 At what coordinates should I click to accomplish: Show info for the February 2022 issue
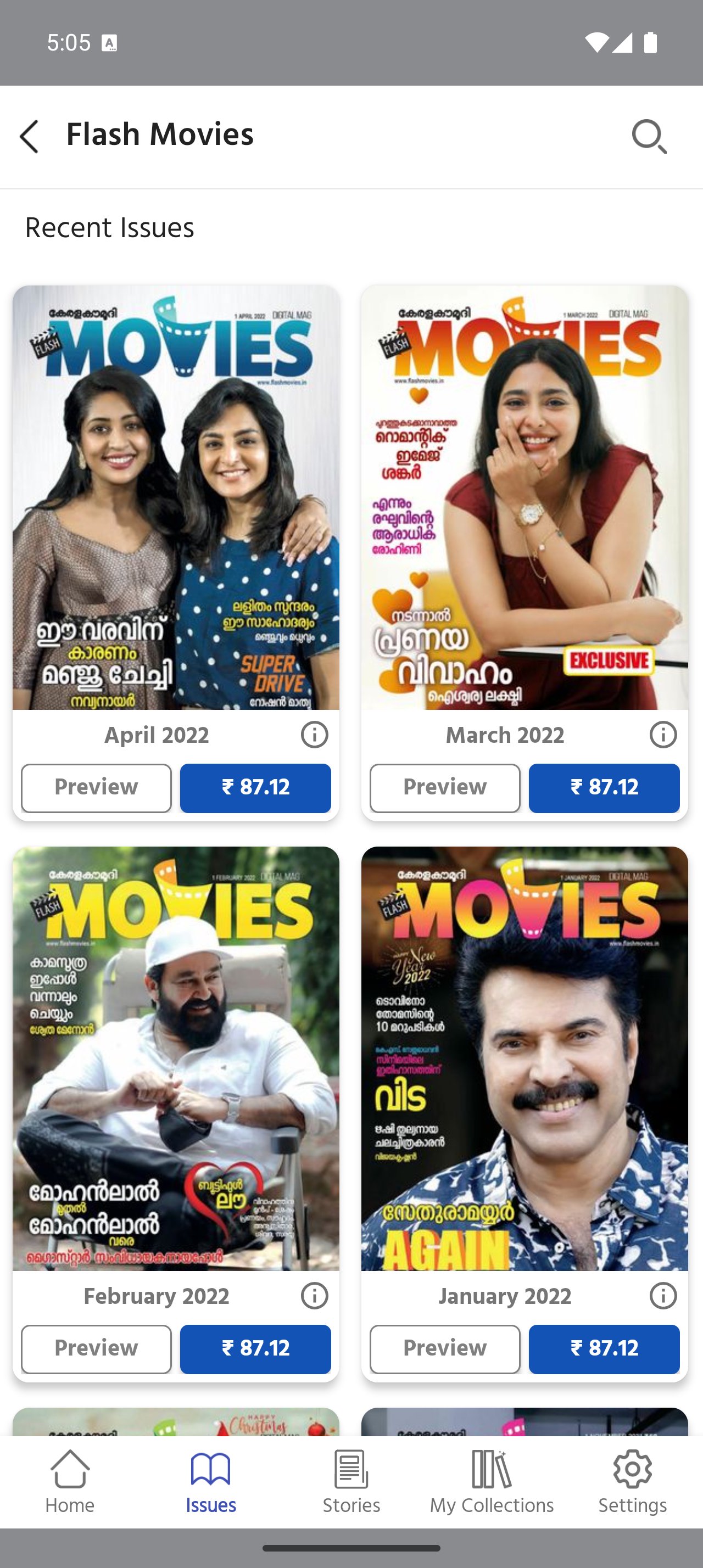314,1296
